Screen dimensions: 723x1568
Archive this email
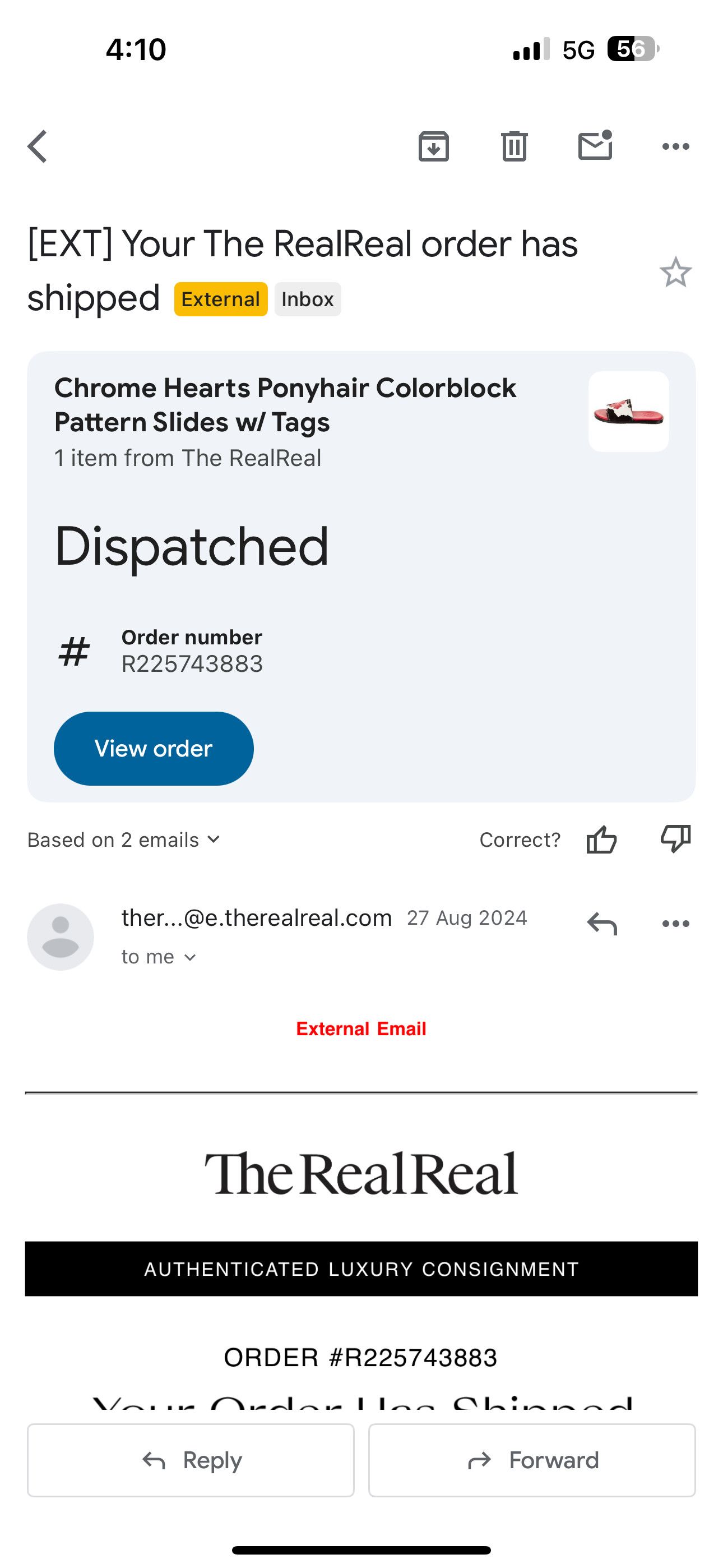433,147
